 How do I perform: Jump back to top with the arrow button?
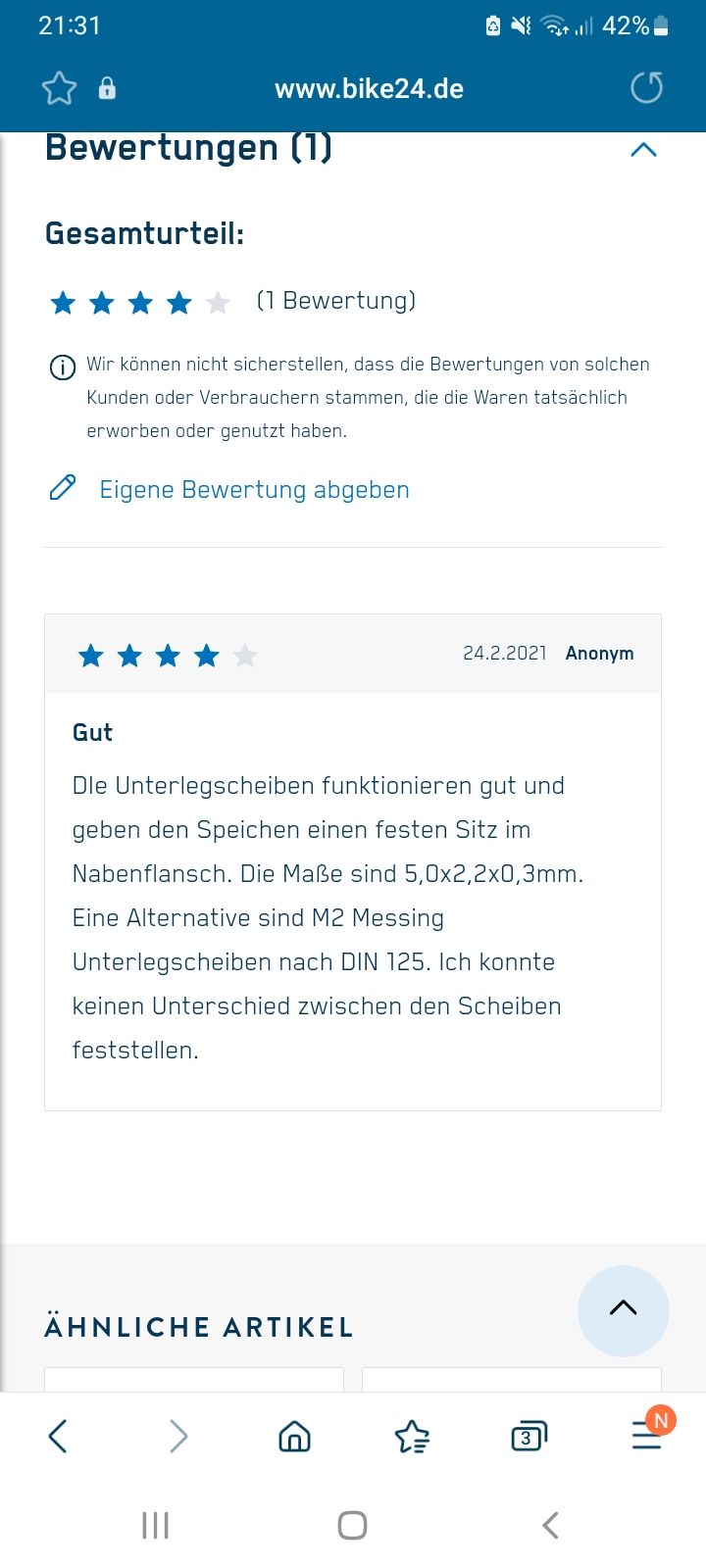point(624,1310)
